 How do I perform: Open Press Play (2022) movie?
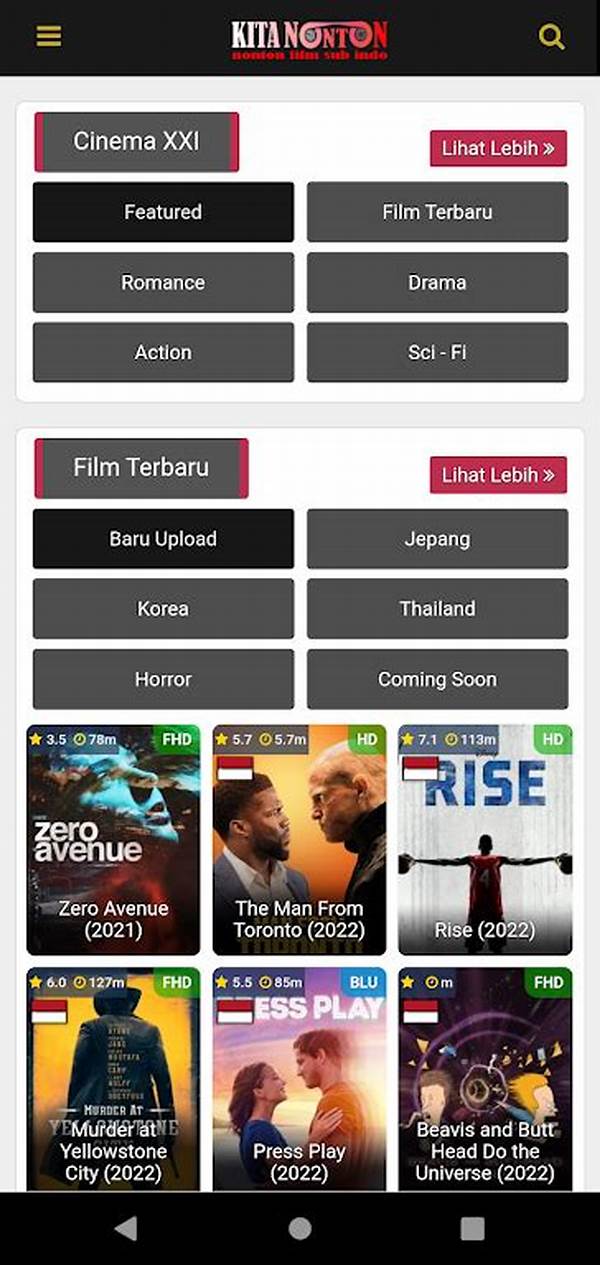click(x=299, y=1080)
